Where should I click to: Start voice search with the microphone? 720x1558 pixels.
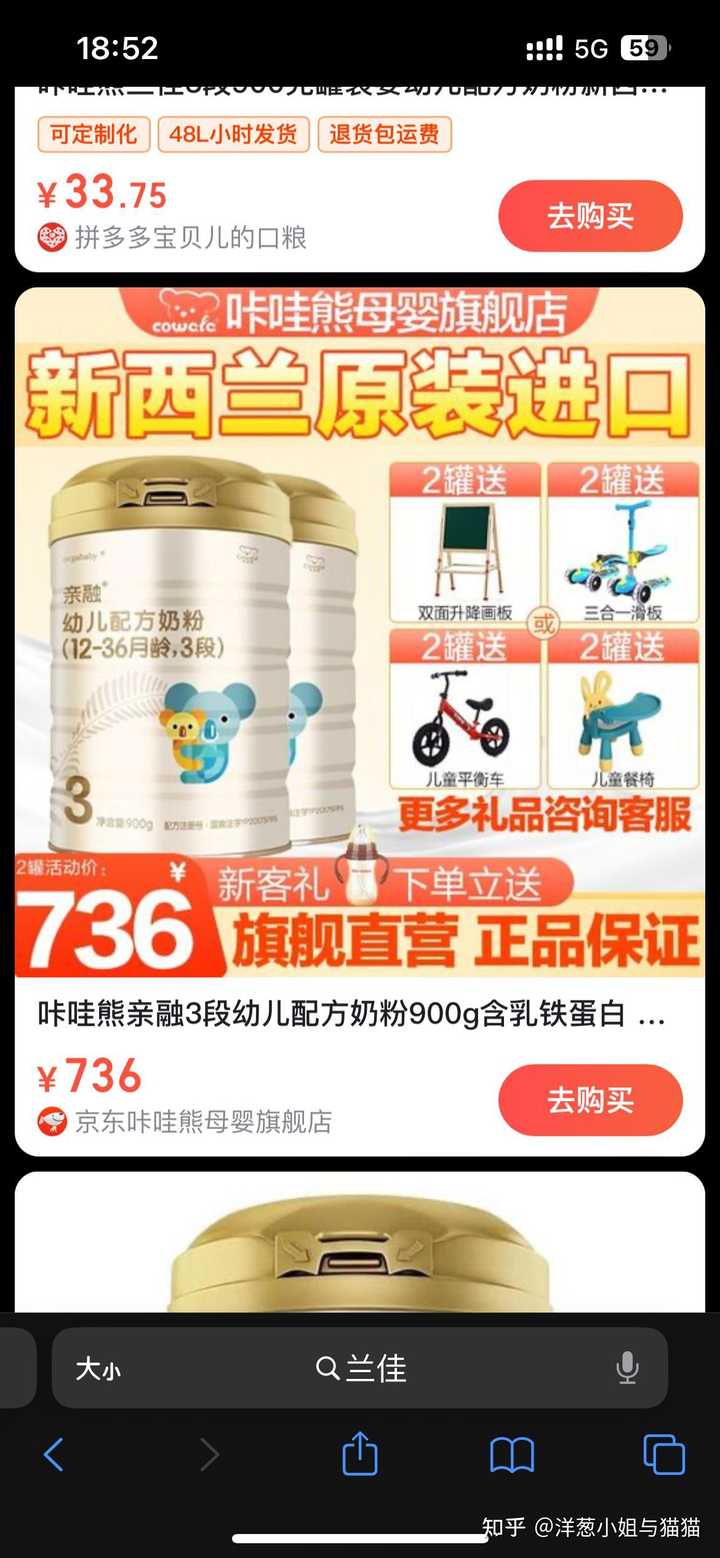coord(627,1368)
